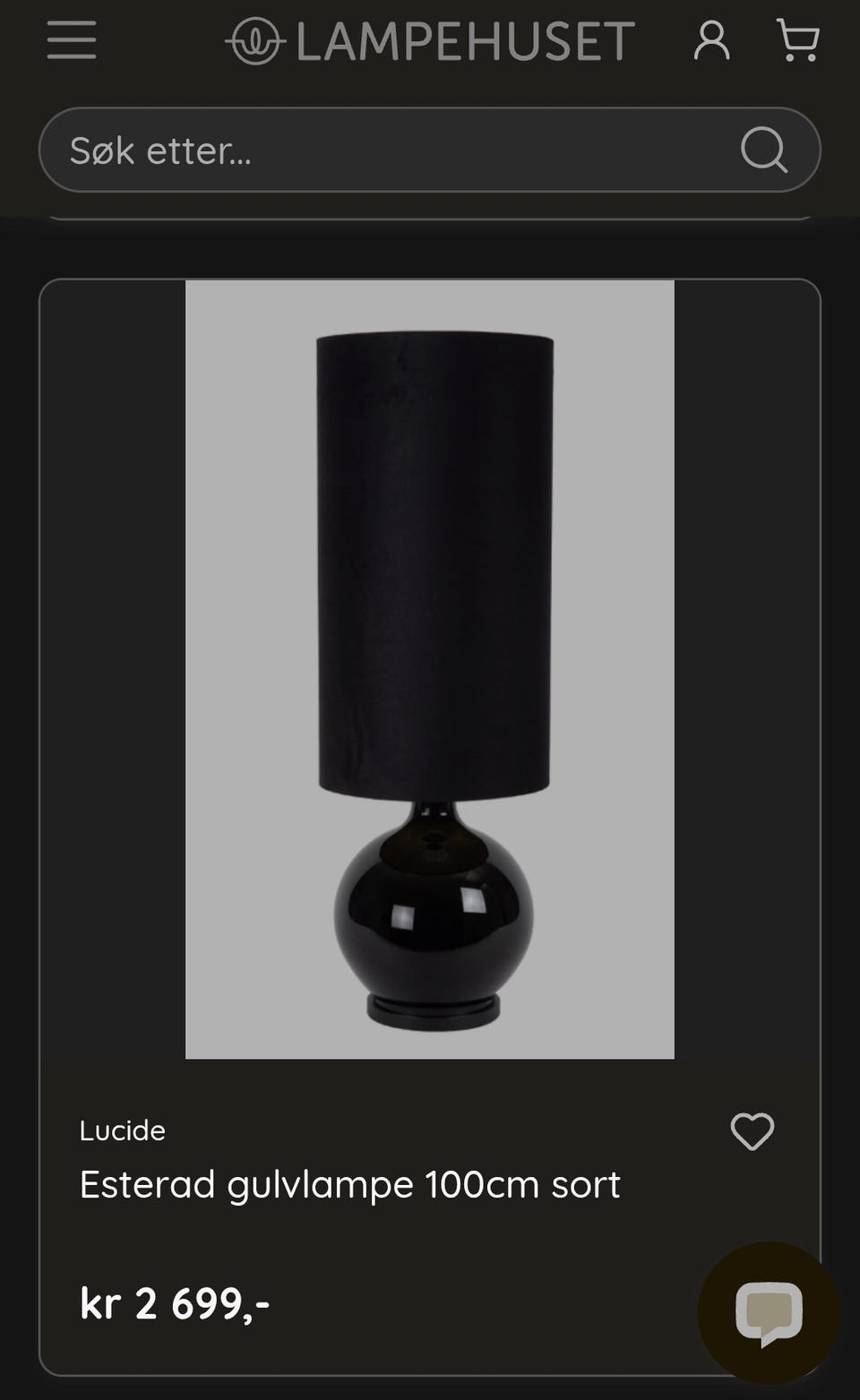Open the shopping cart
860x1400 pixels.
coord(797,41)
